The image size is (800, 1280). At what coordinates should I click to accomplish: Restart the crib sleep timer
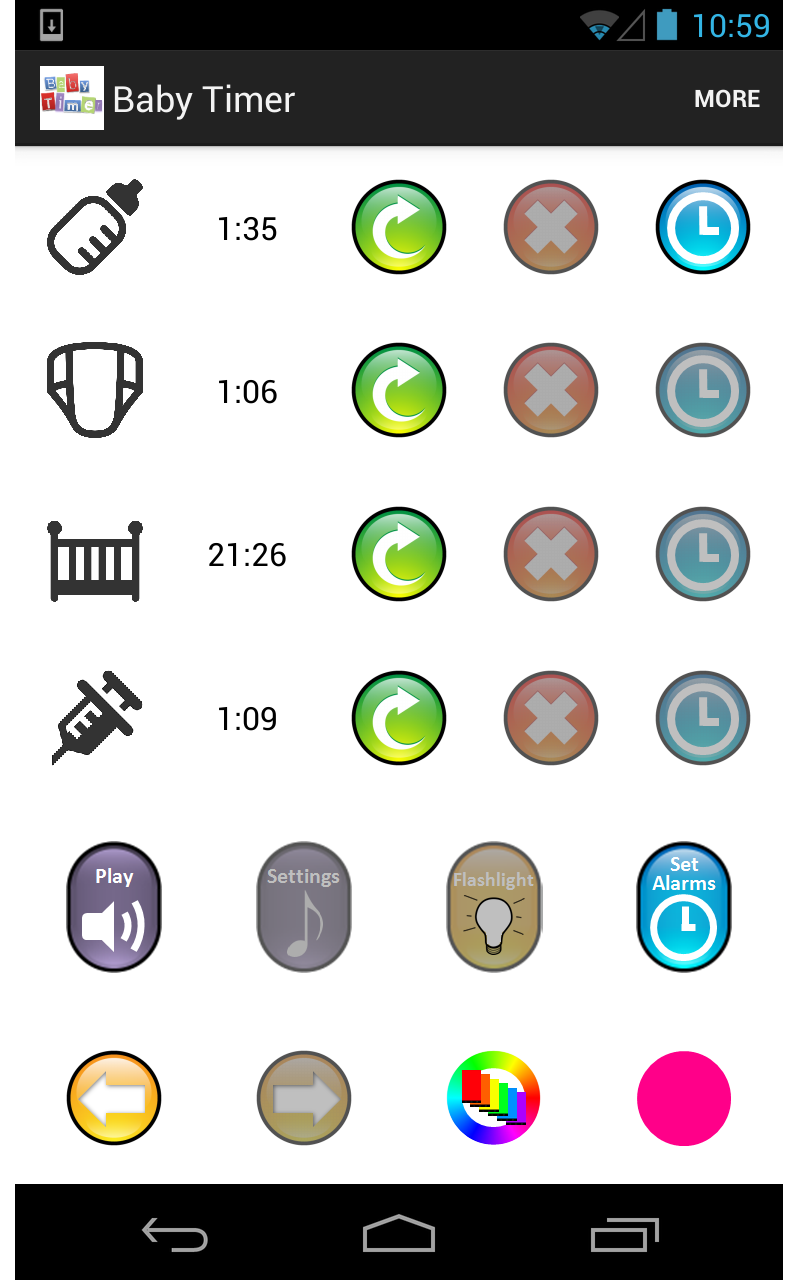pos(399,554)
